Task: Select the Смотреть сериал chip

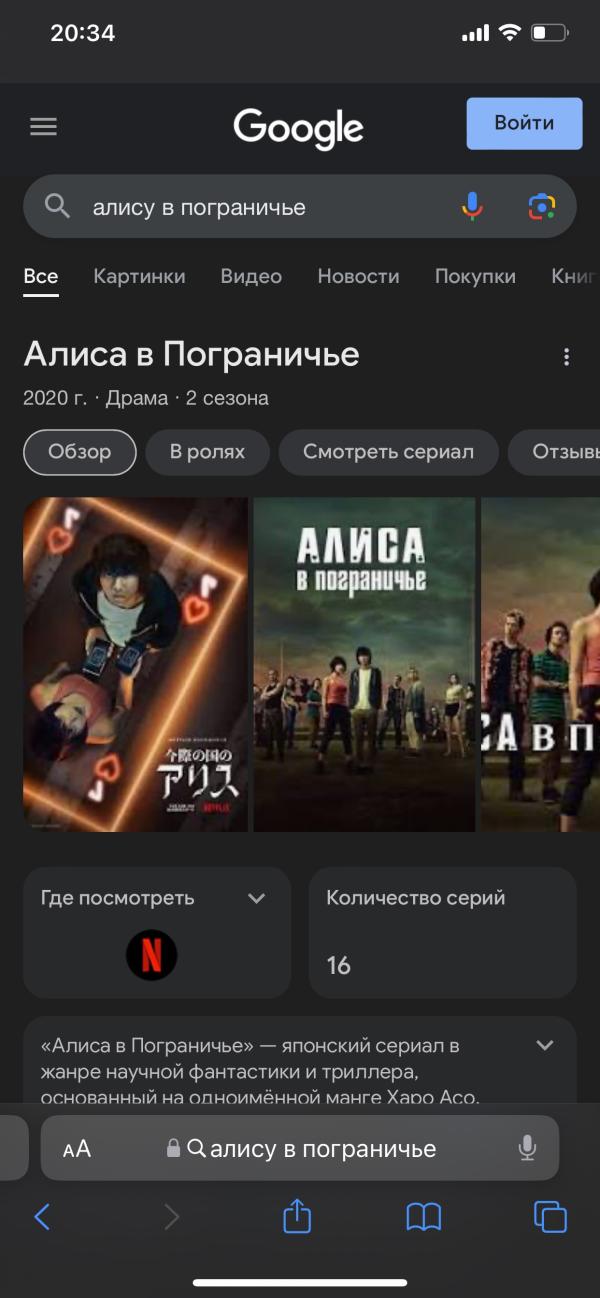Action: point(388,452)
